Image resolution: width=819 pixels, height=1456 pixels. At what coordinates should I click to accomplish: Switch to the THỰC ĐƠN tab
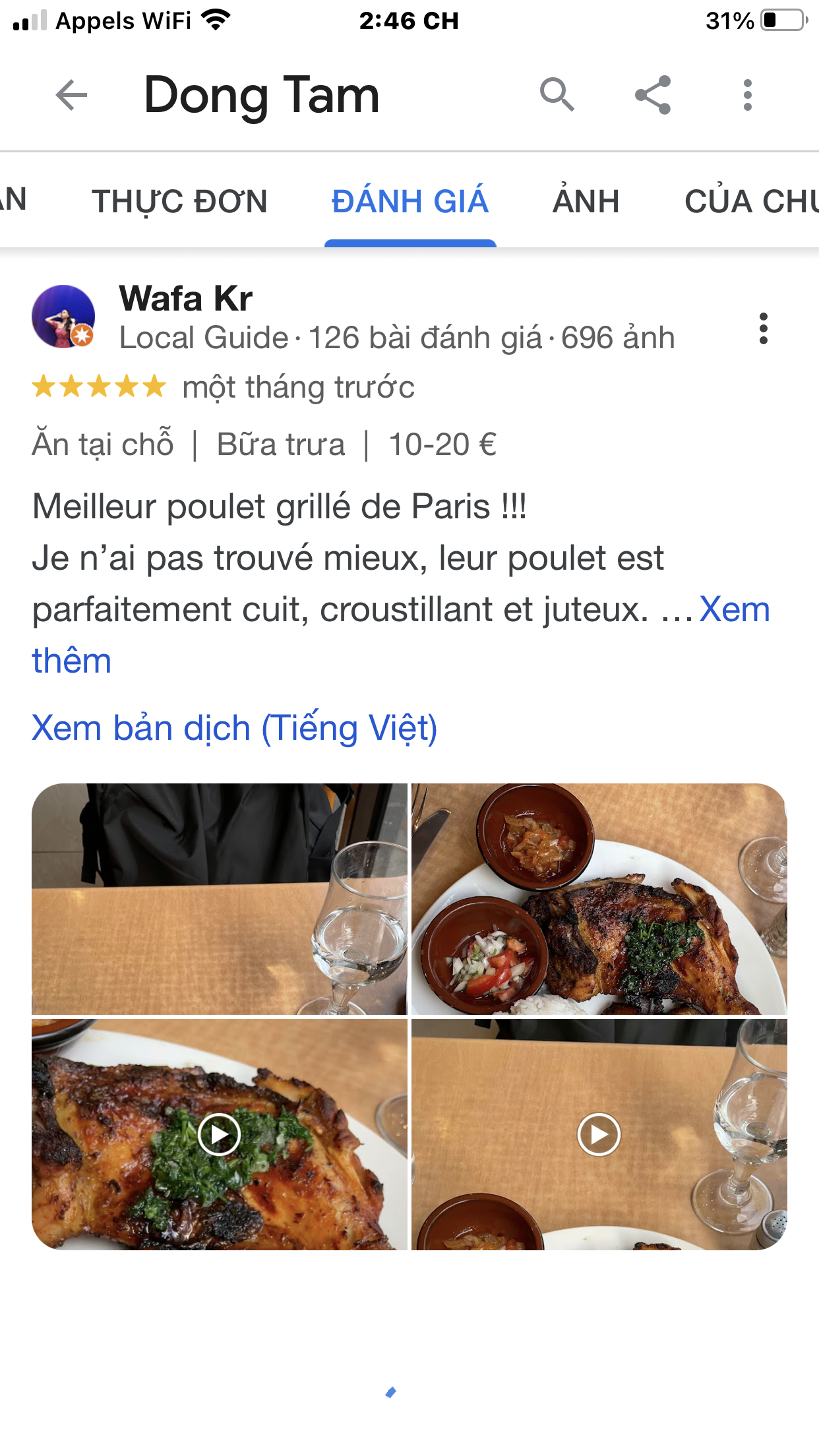coord(179,201)
